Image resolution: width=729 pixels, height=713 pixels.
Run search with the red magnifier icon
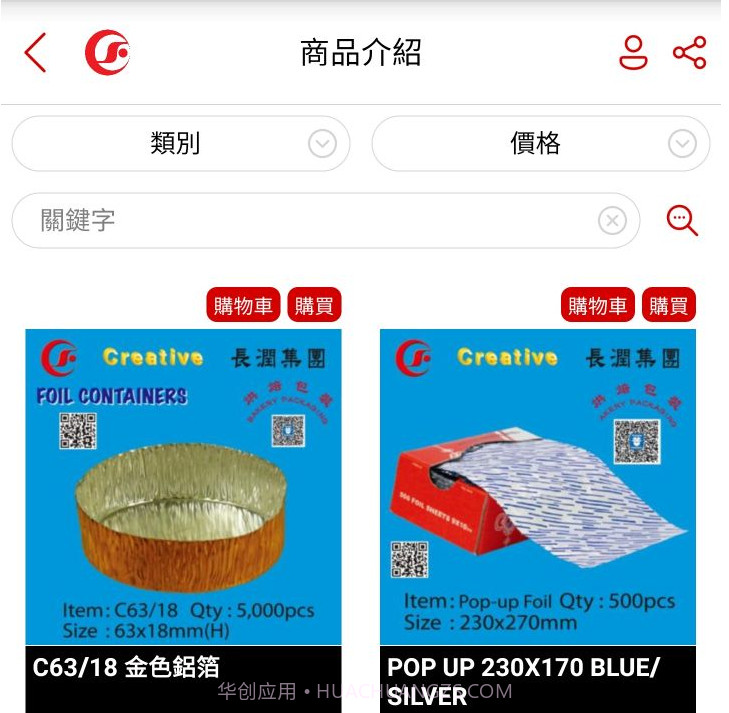point(682,220)
